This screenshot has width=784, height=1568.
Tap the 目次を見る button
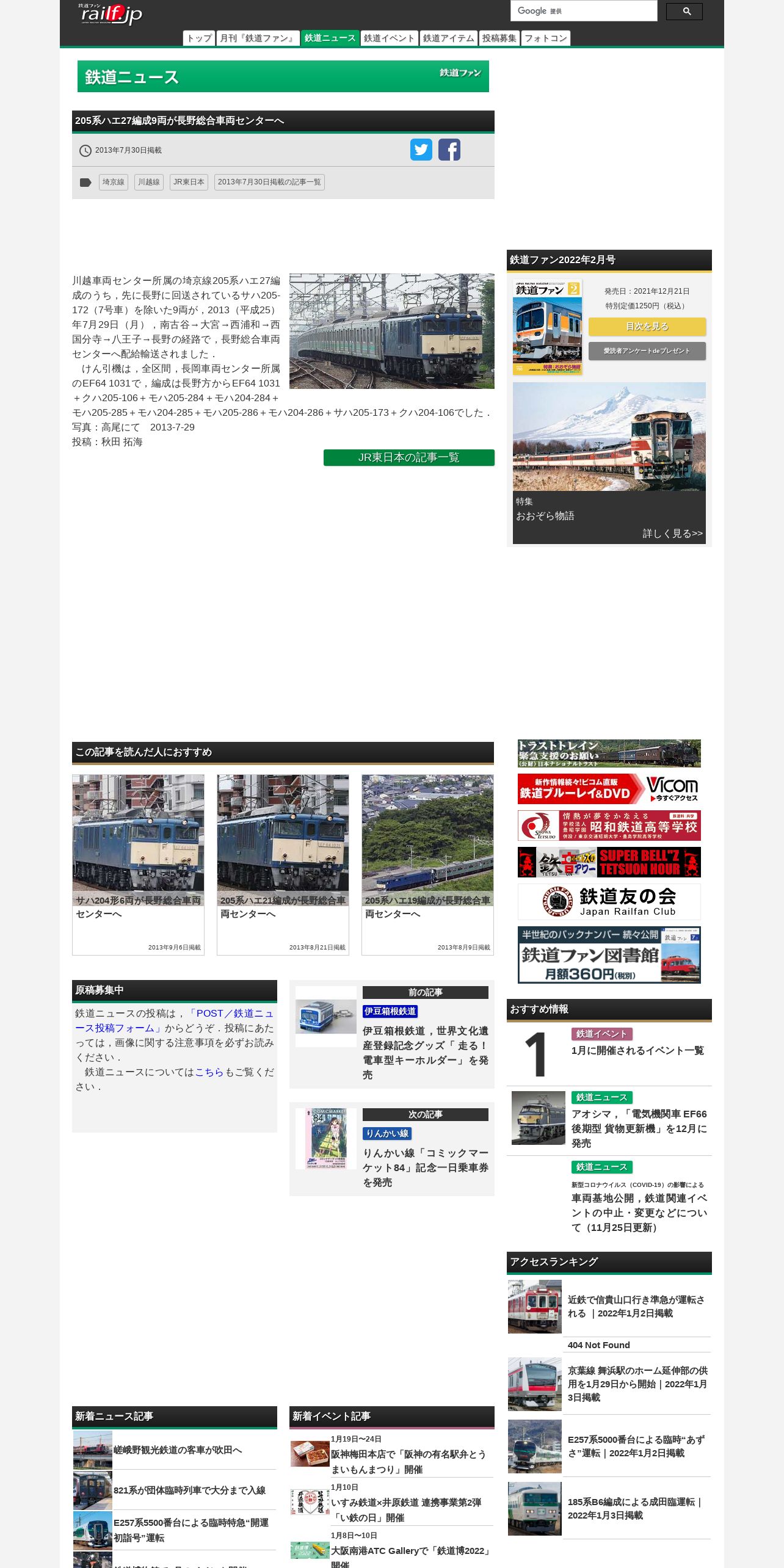click(647, 327)
